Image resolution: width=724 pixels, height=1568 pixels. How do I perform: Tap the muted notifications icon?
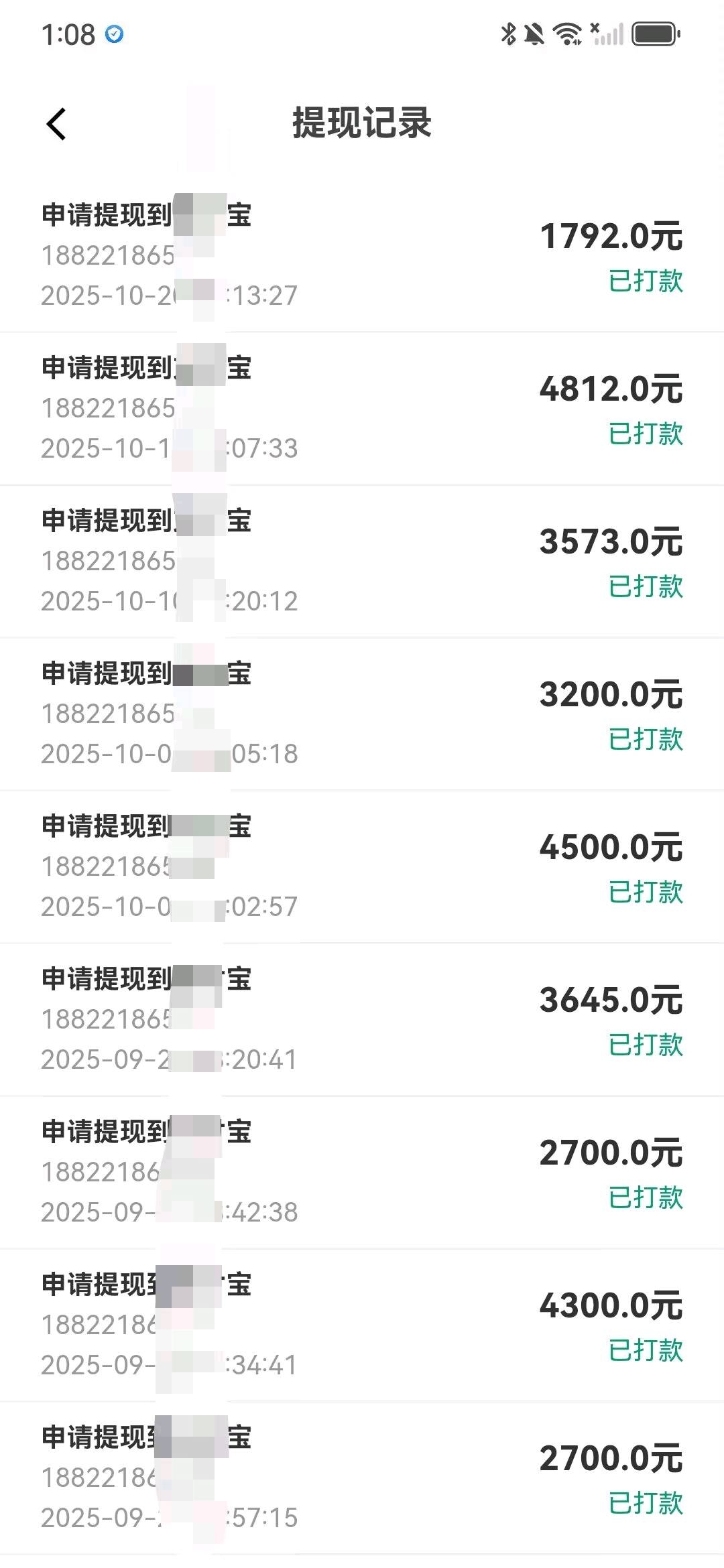point(533,34)
